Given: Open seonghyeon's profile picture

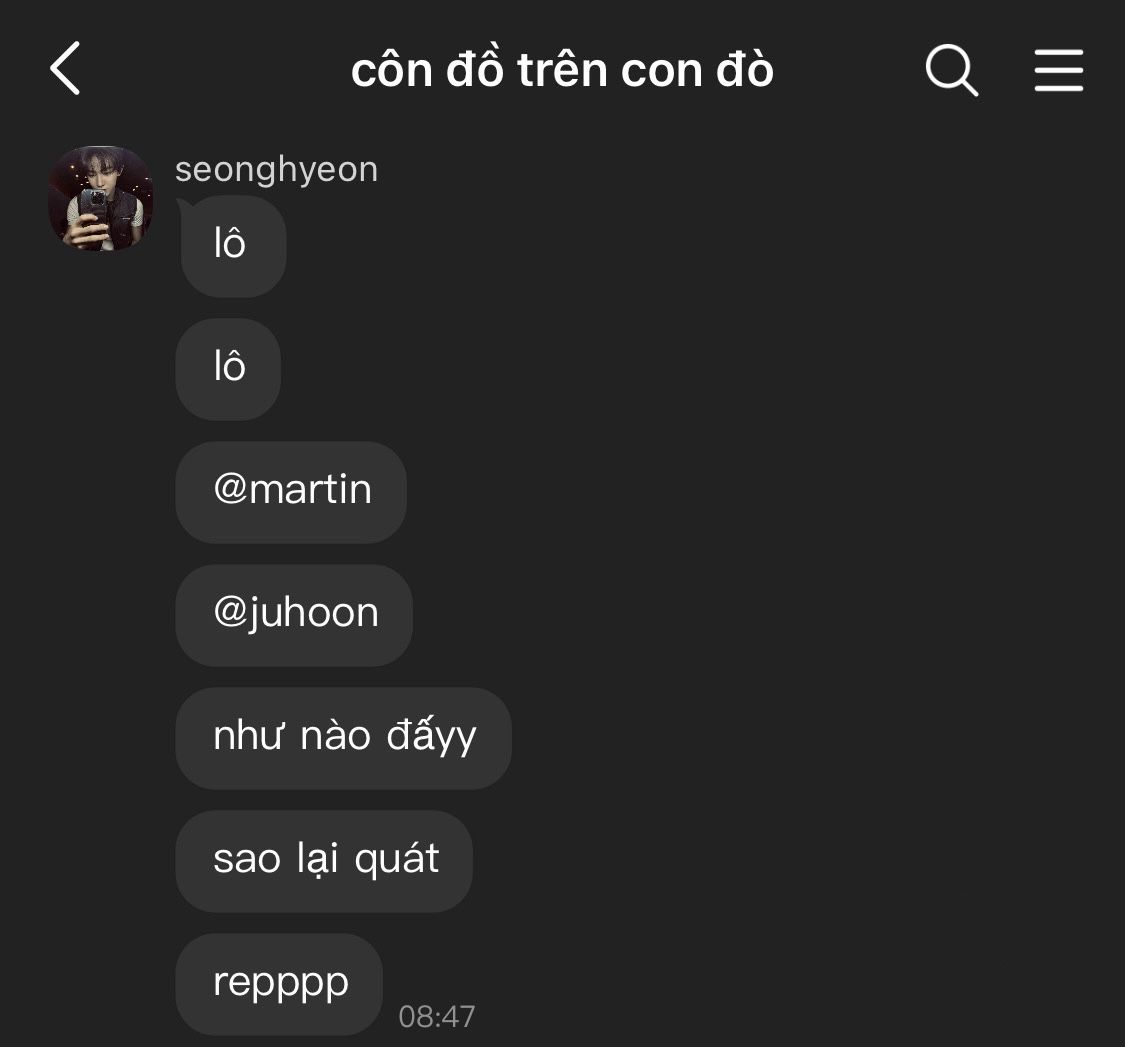Looking at the screenshot, I should tap(100, 198).
